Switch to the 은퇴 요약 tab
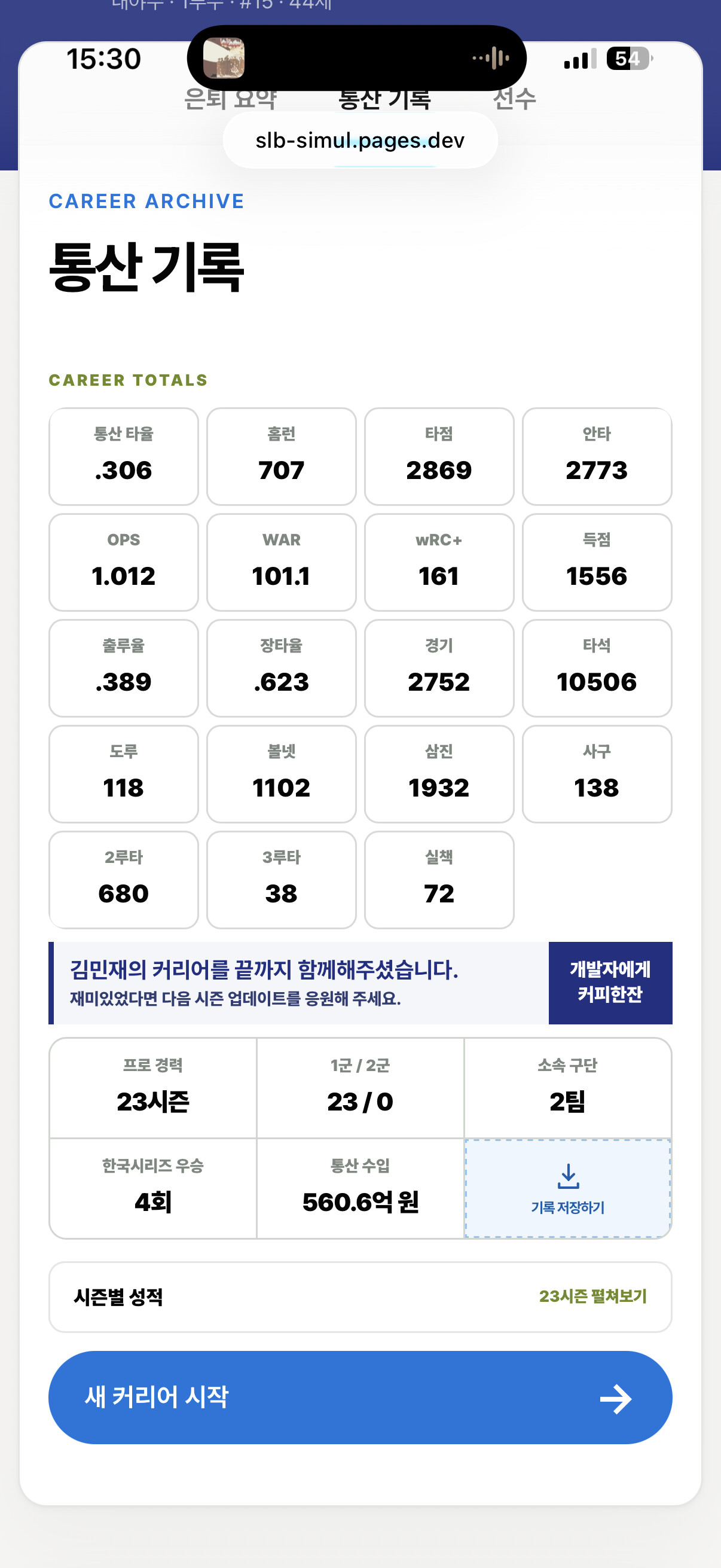 [230, 99]
